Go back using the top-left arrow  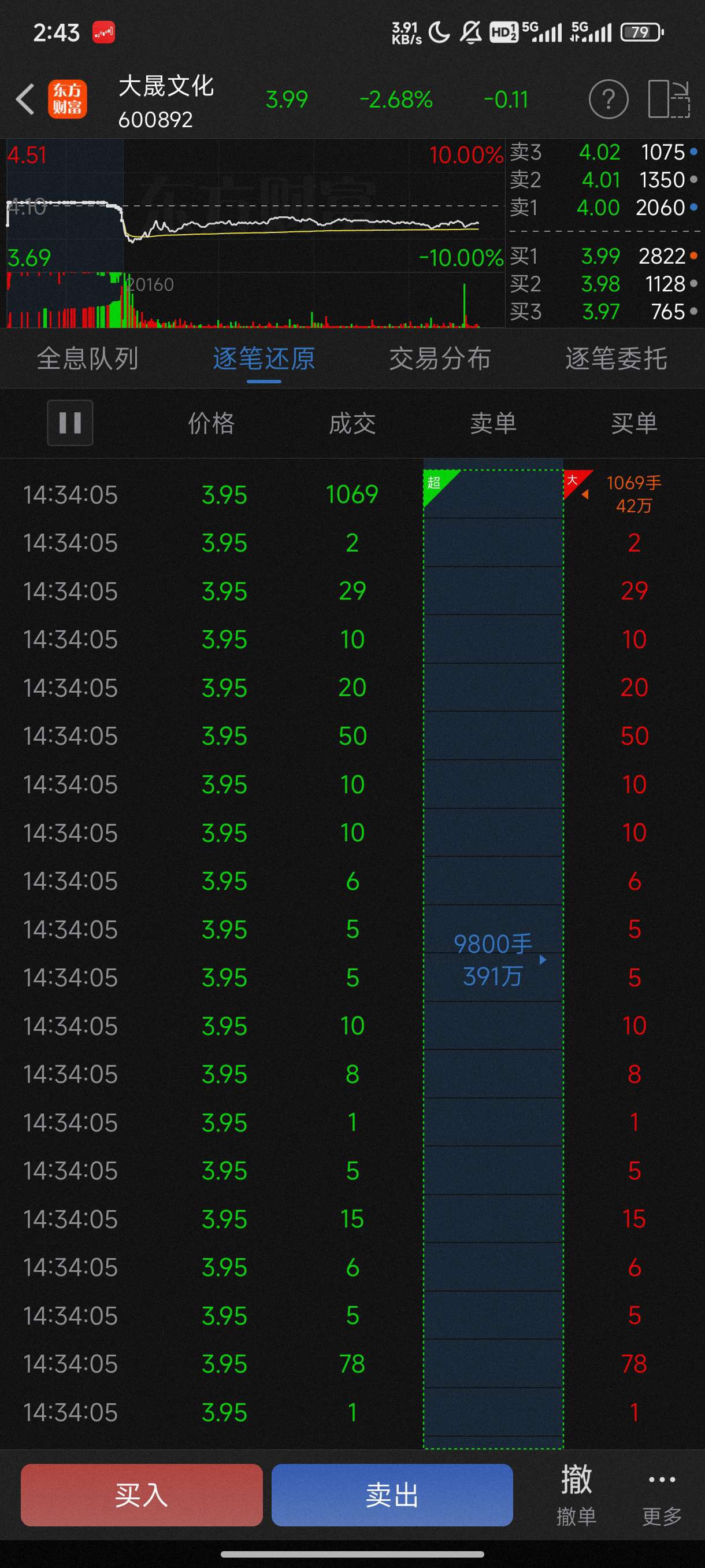tap(25, 99)
